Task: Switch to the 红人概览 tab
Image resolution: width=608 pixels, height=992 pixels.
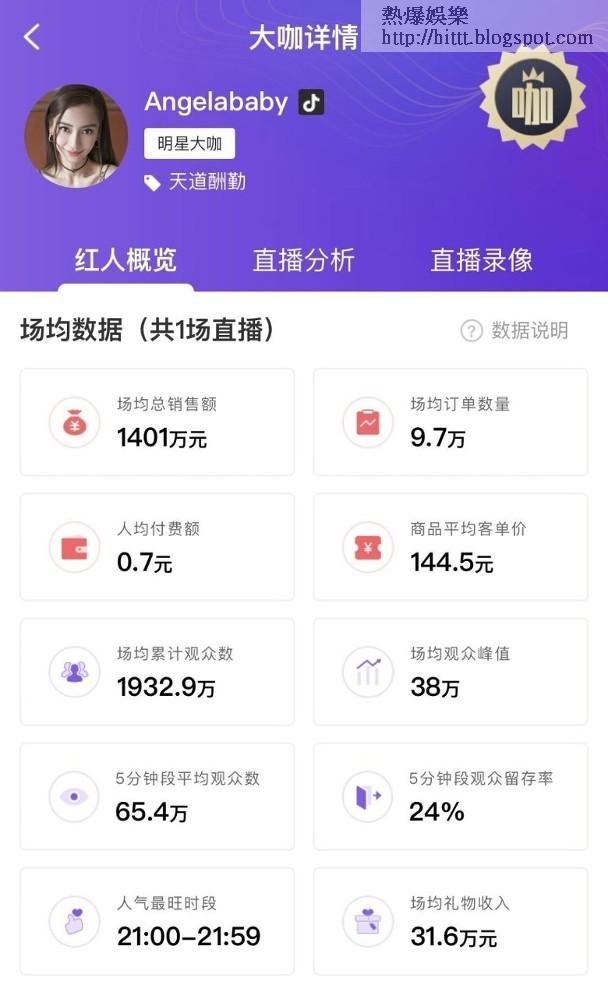Action: (125, 261)
